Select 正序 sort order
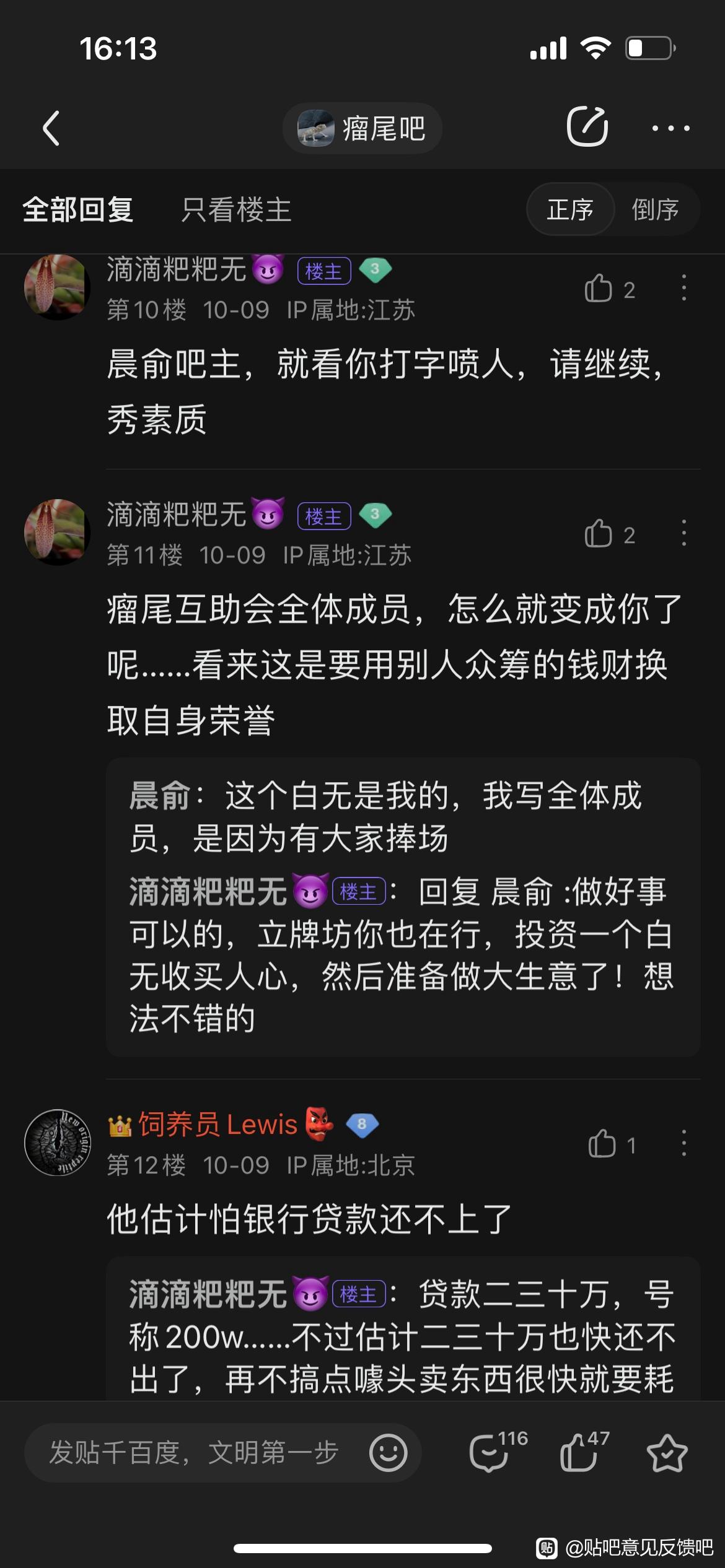 570,209
